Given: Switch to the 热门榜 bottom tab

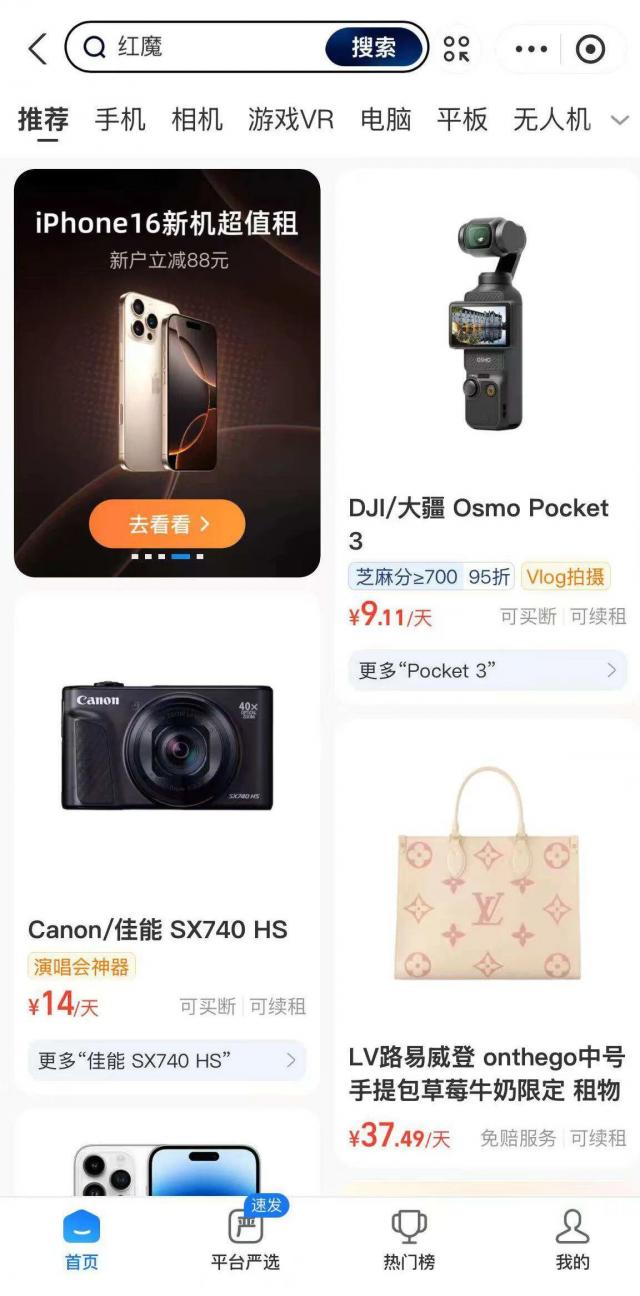Looking at the screenshot, I should pos(409,1240).
